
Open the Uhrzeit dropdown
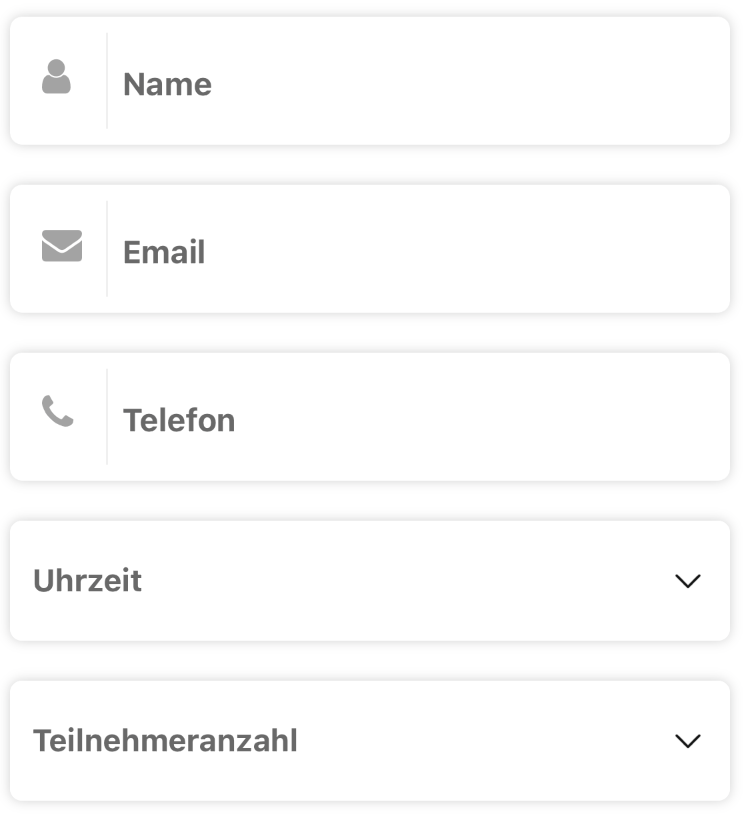pyautogui.click(x=370, y=581)
